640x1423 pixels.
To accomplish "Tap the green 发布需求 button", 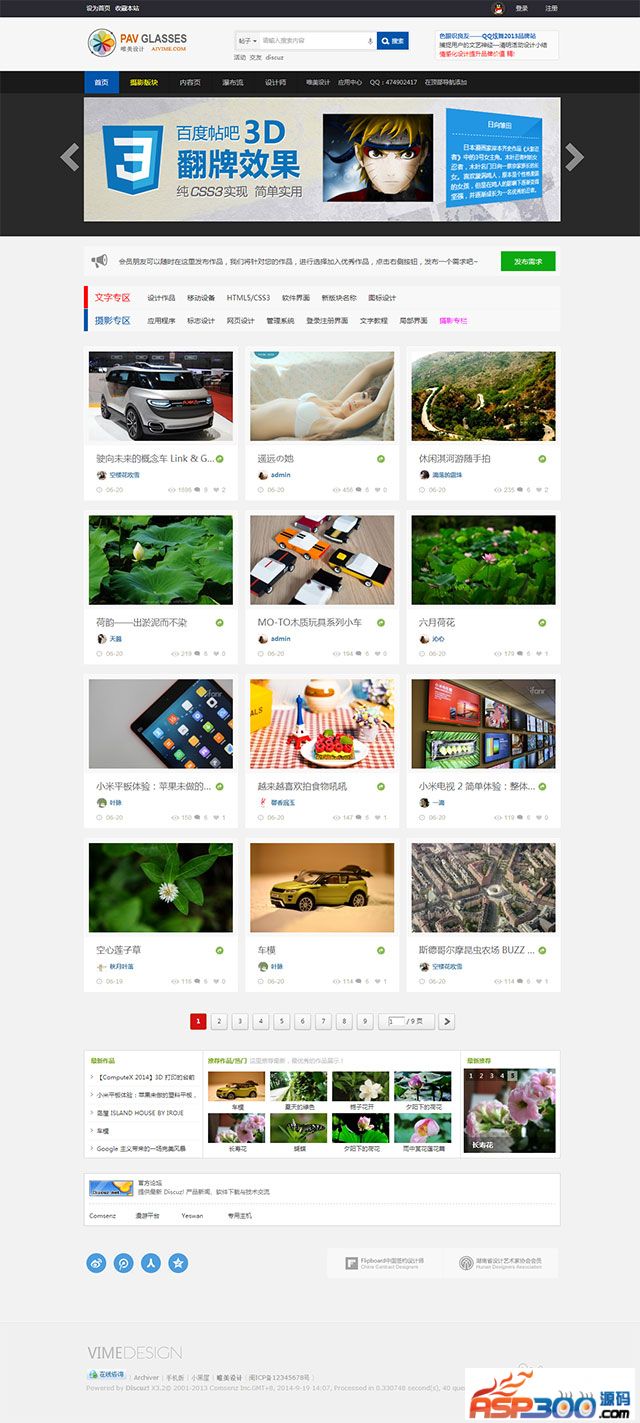I will click(x=528, y=261).
